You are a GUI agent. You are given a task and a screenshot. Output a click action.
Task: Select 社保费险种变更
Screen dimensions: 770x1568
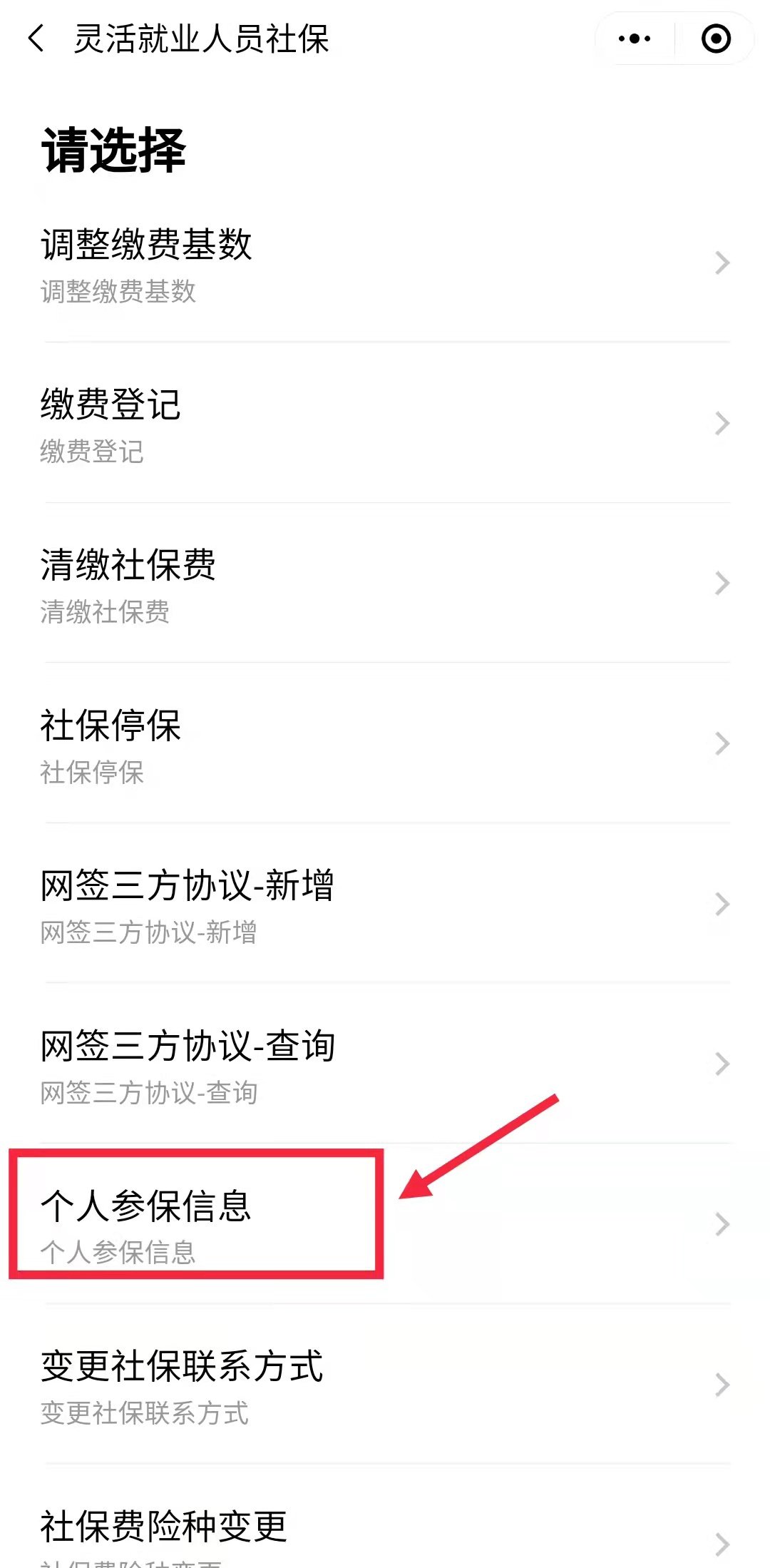(x=385, y=1534)
